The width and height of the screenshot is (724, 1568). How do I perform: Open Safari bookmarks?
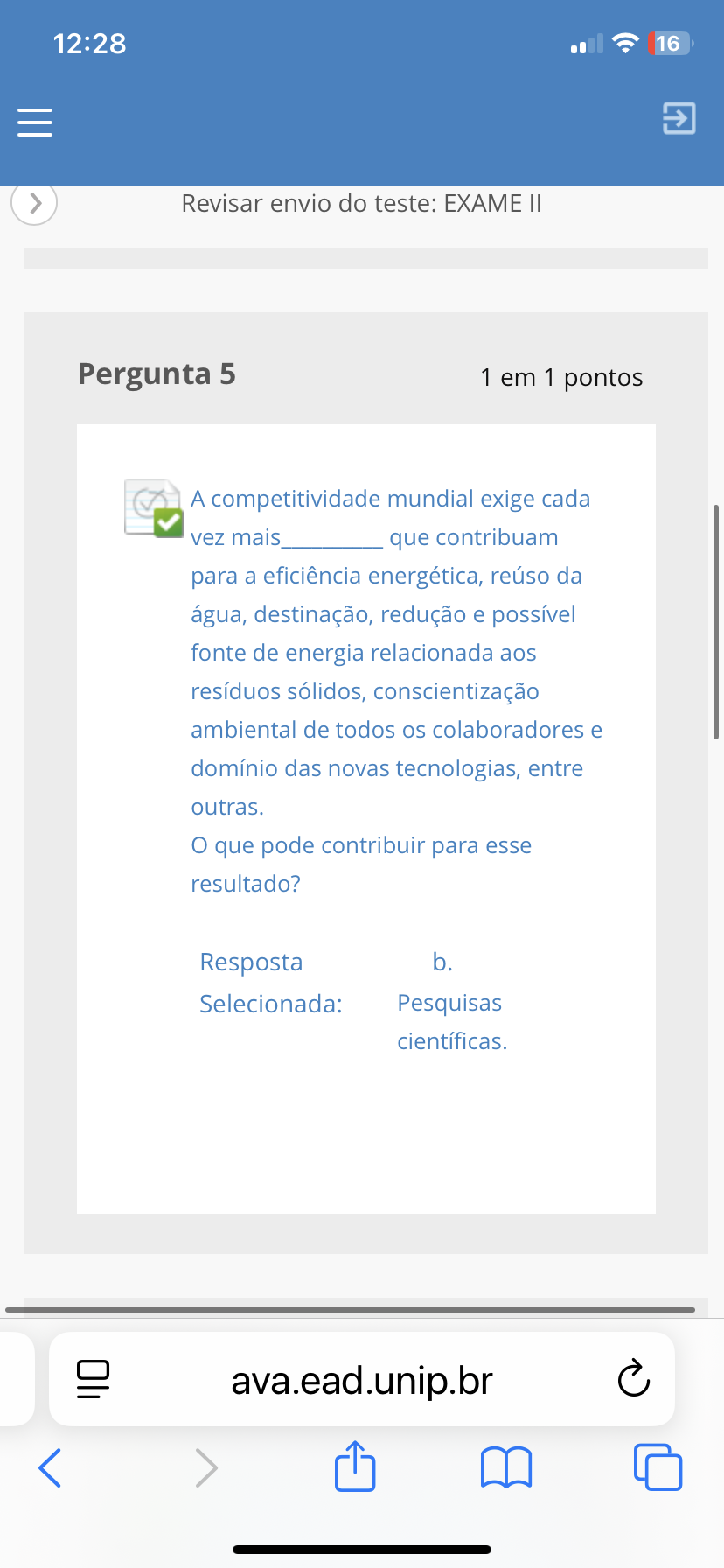pyautogui.click(x=506, y=1467)
